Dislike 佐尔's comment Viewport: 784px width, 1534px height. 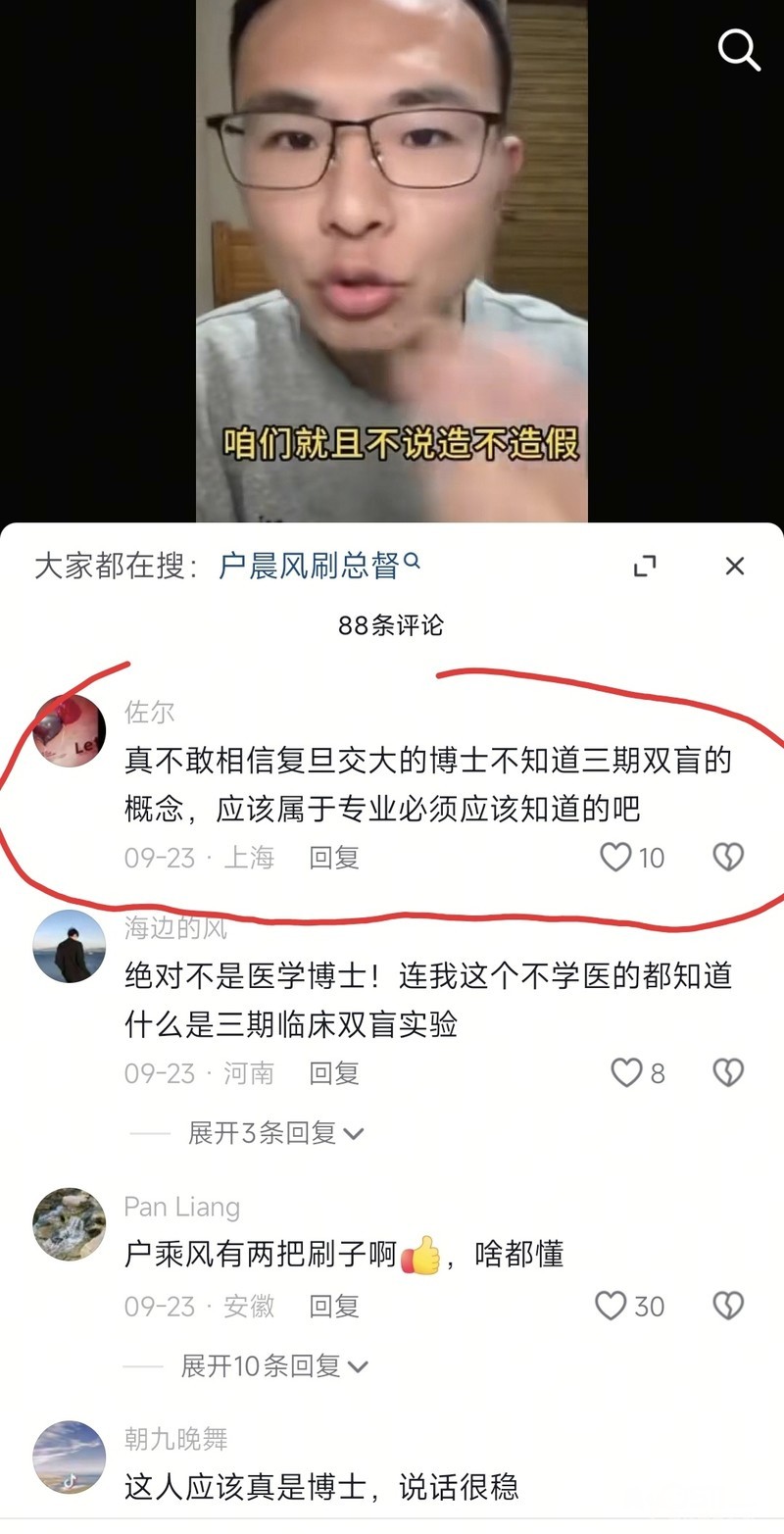[x=728, y=858]
